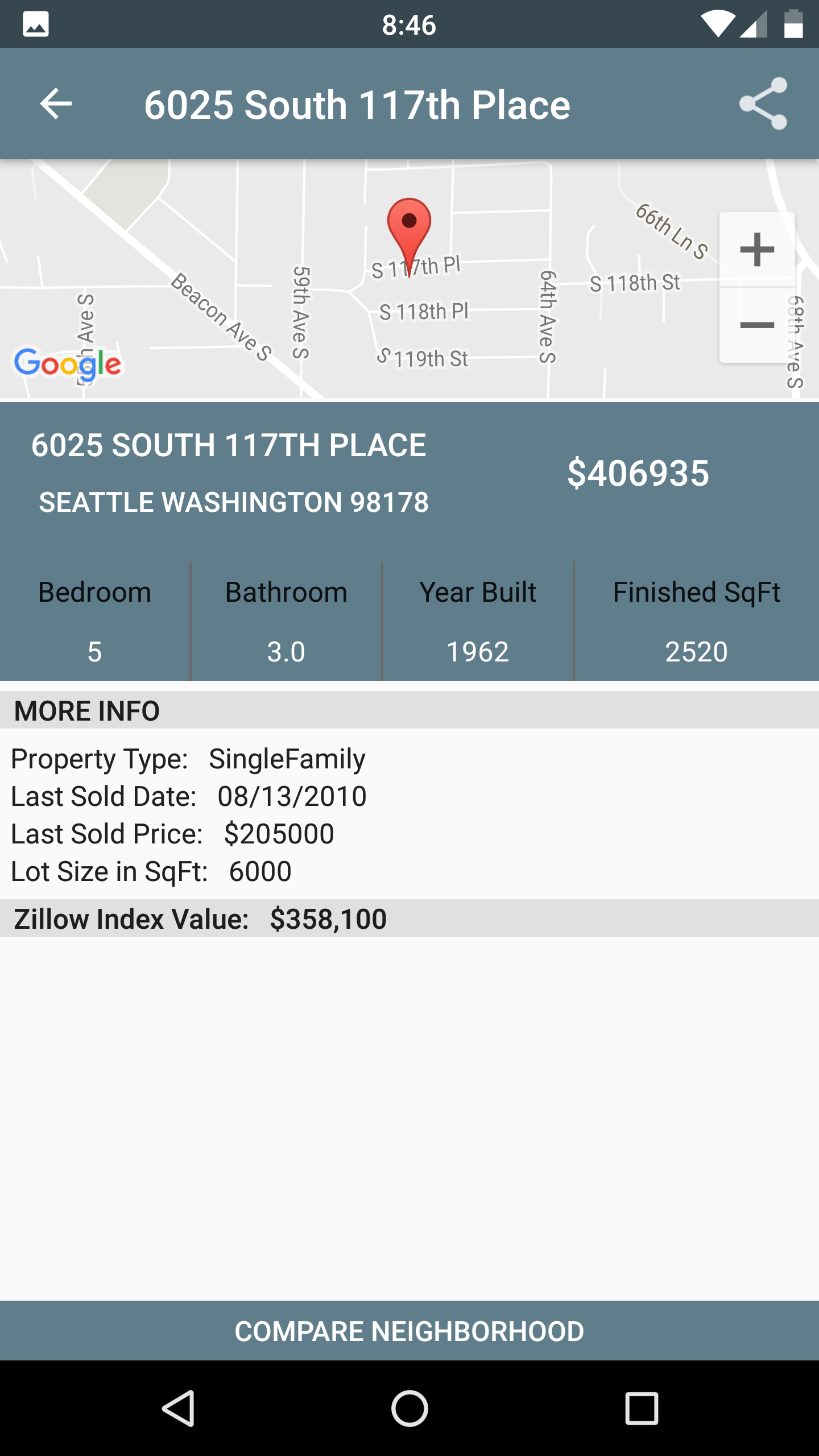Zoom out on the map
The image size is (819, 1456).
(757, 325)
